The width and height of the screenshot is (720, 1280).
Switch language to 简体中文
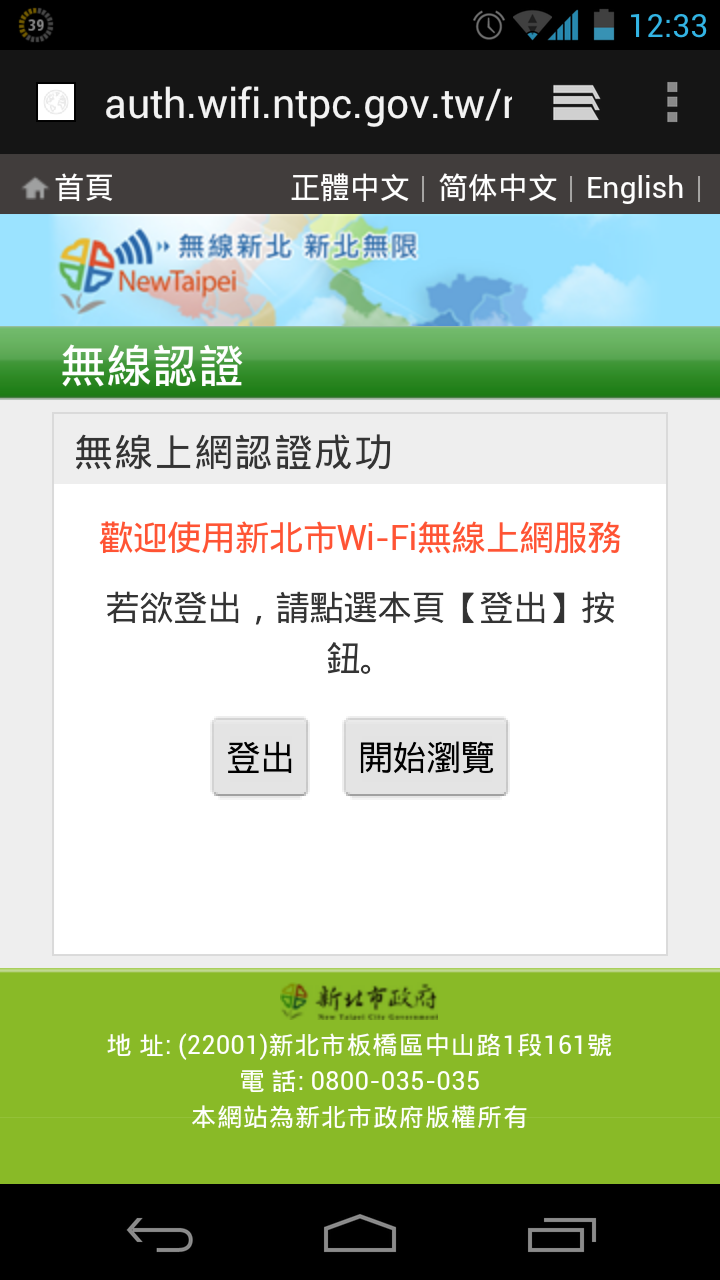point(497,188)
